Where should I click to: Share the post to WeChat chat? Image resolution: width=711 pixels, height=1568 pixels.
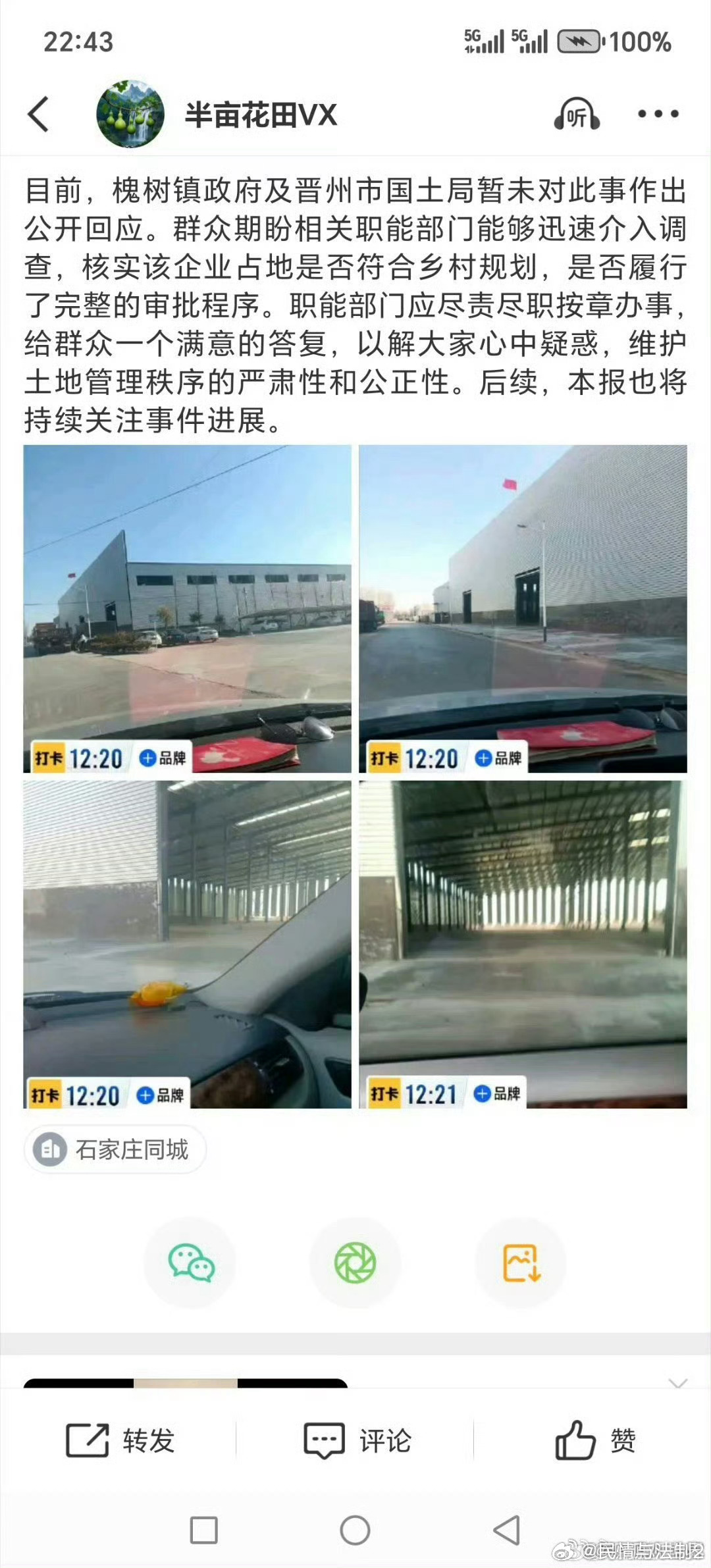pos(190,1263)
